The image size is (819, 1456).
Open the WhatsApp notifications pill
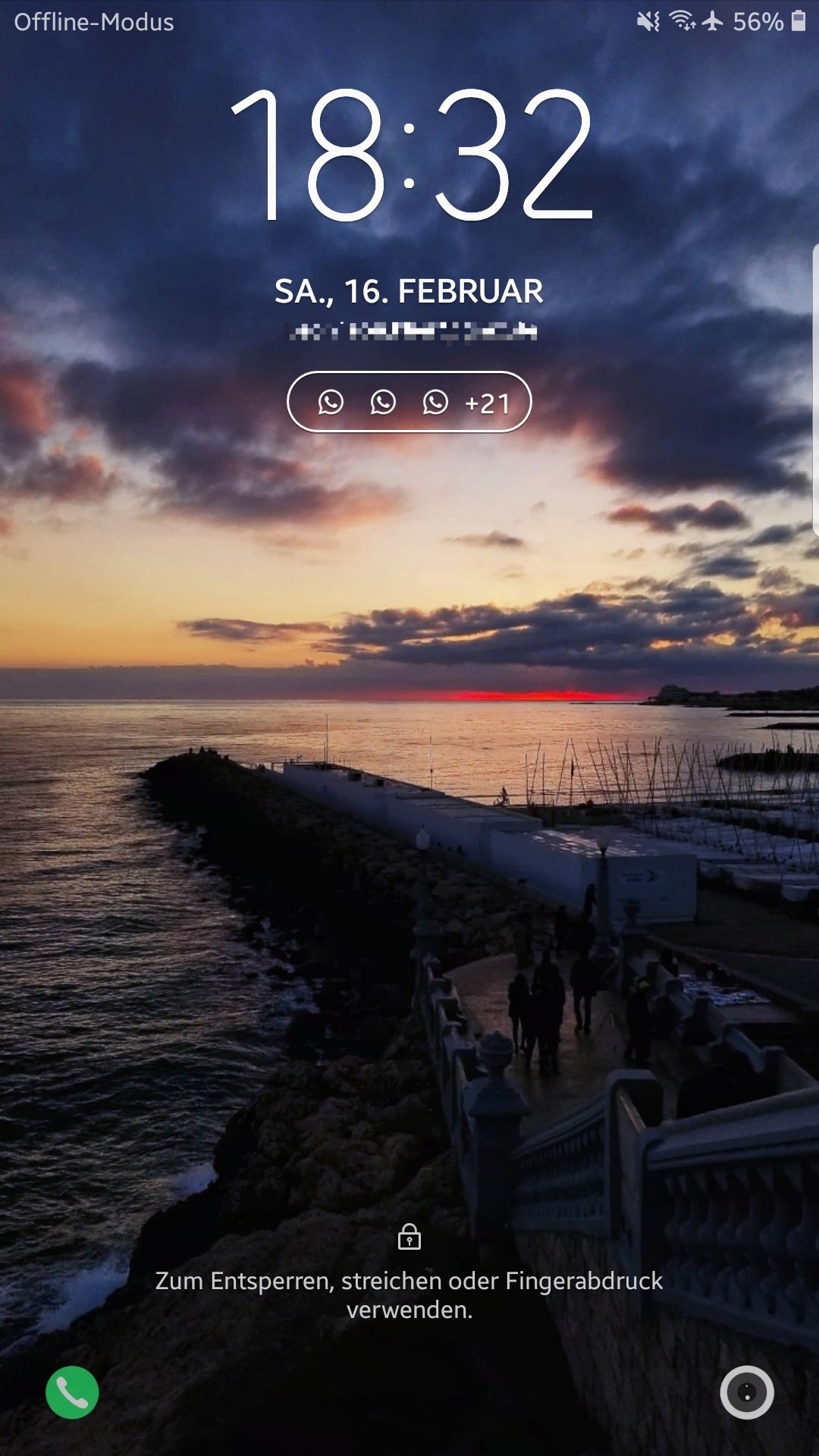pos(409,402)
